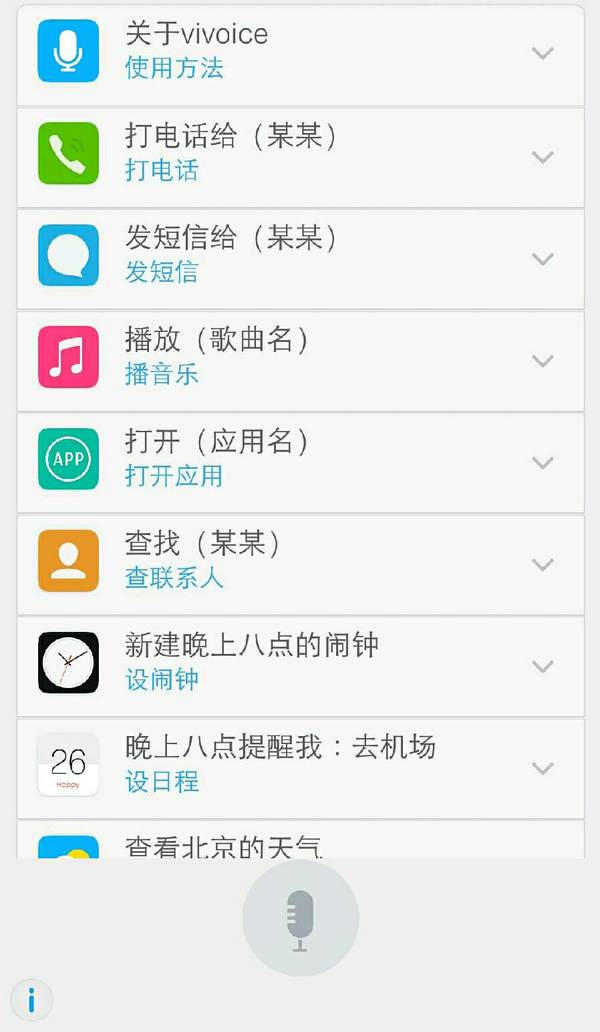Expand the 打电话 command examples
The image size is (600, 1032).
[542, 157]
